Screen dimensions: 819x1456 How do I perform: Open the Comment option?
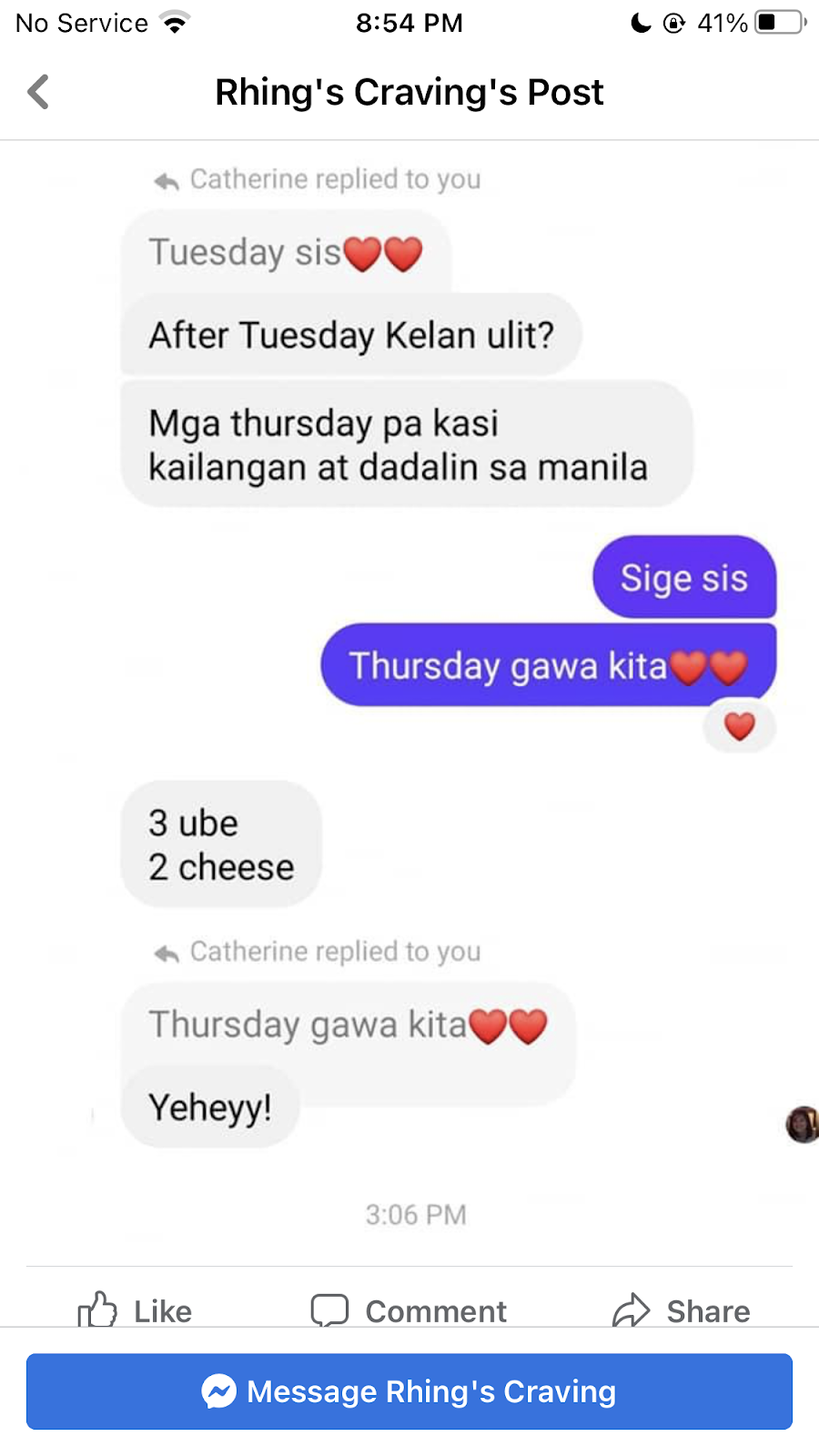[x=409, y=1310]
